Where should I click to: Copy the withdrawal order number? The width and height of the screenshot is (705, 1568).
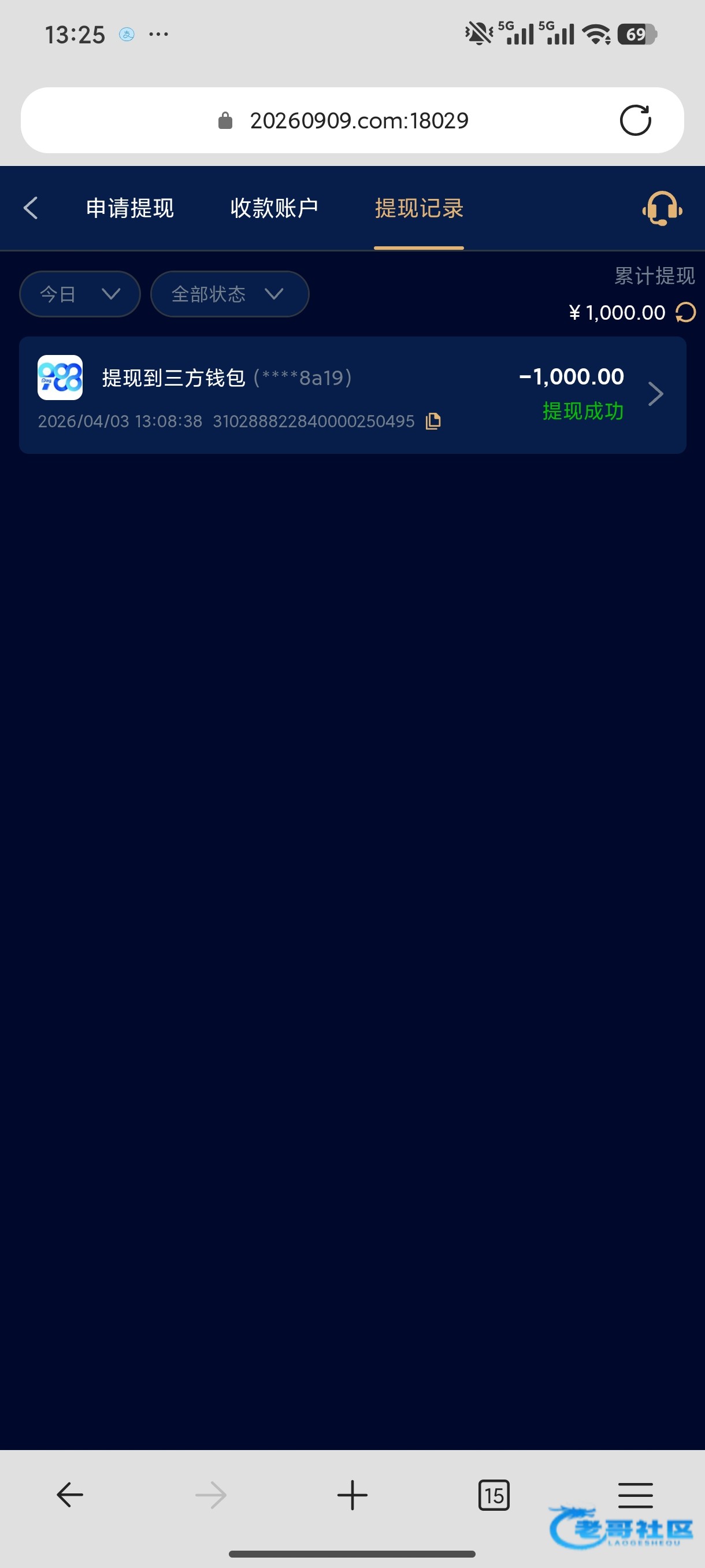point(433,421)
